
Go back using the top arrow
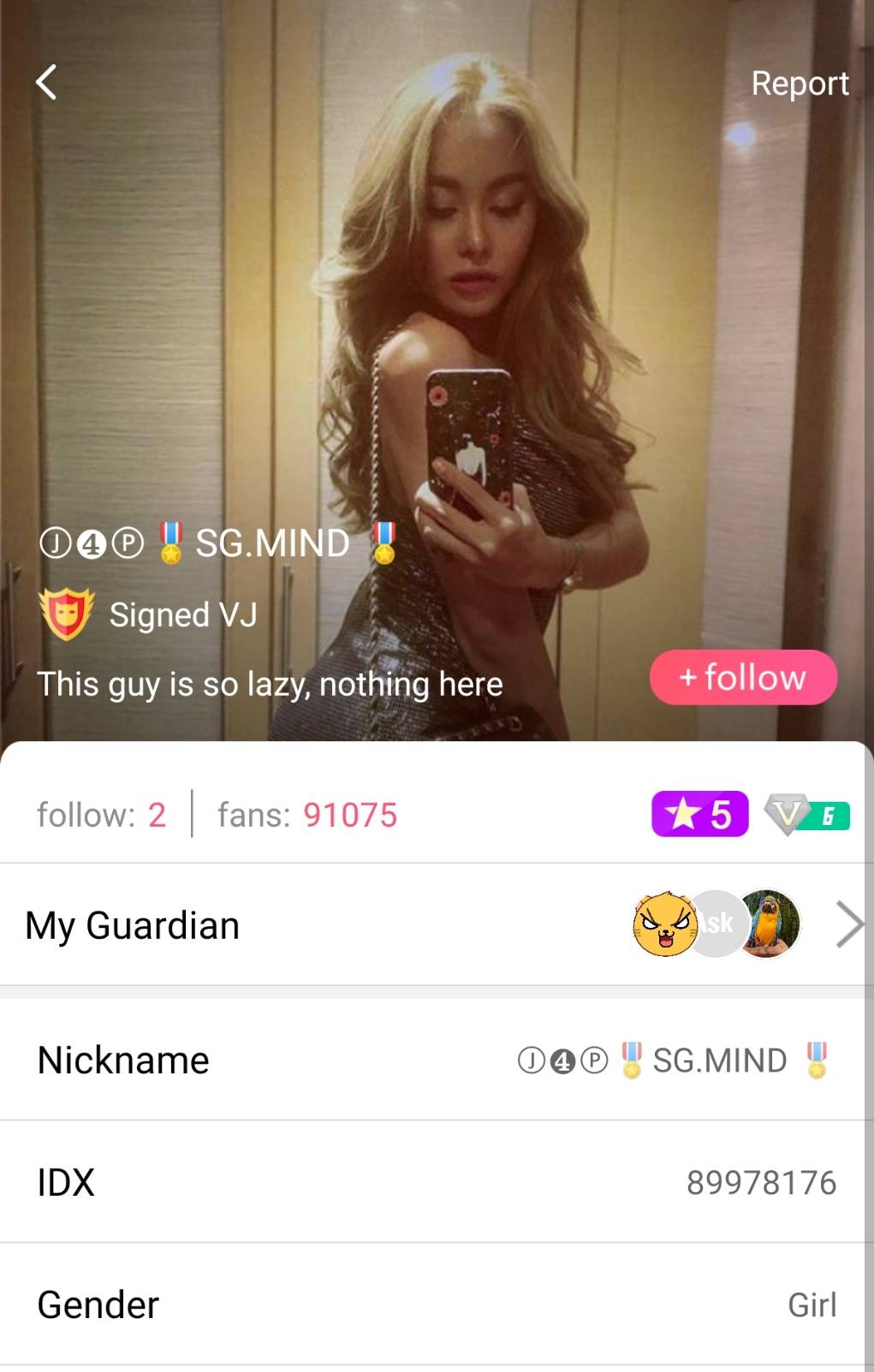47,83
